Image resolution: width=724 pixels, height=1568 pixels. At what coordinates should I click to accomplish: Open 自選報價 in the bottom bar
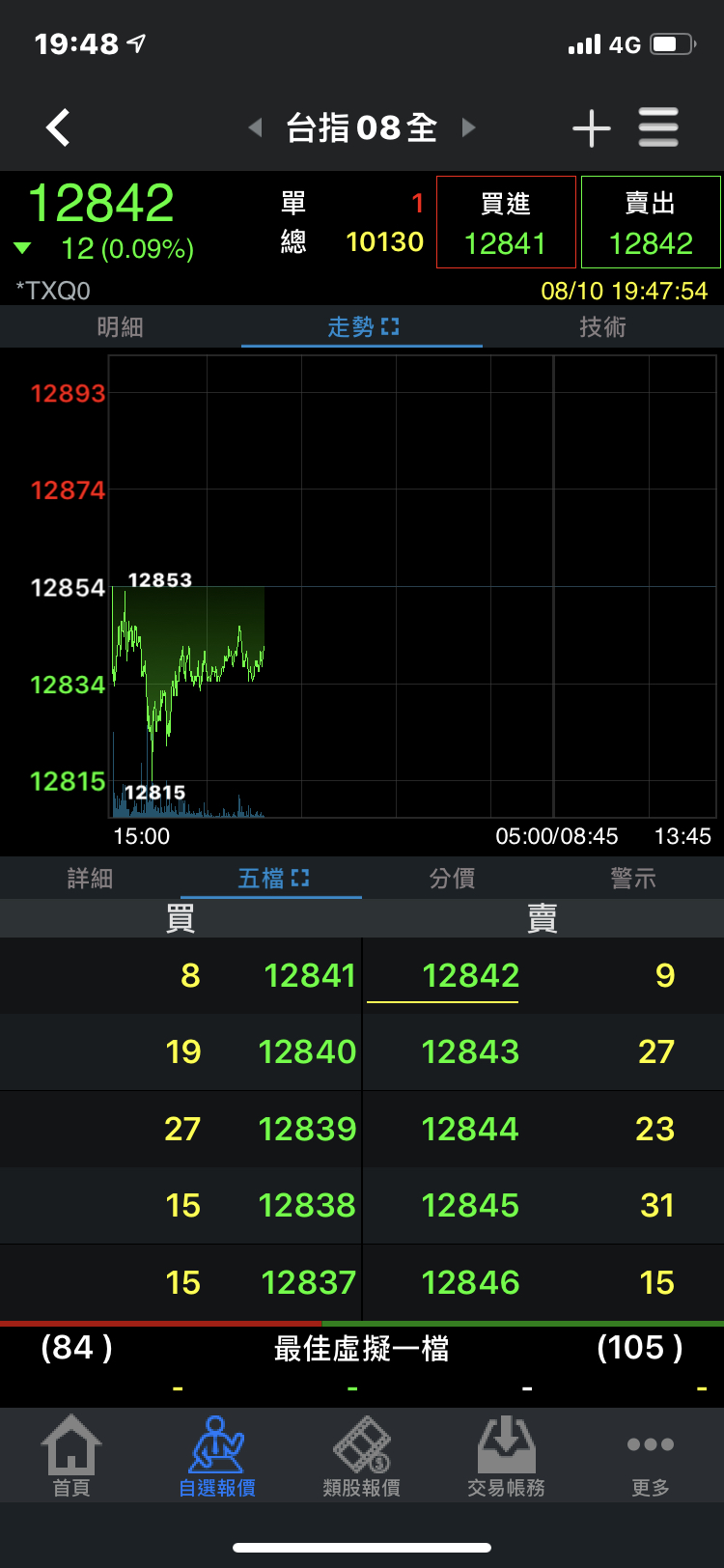217,1456
